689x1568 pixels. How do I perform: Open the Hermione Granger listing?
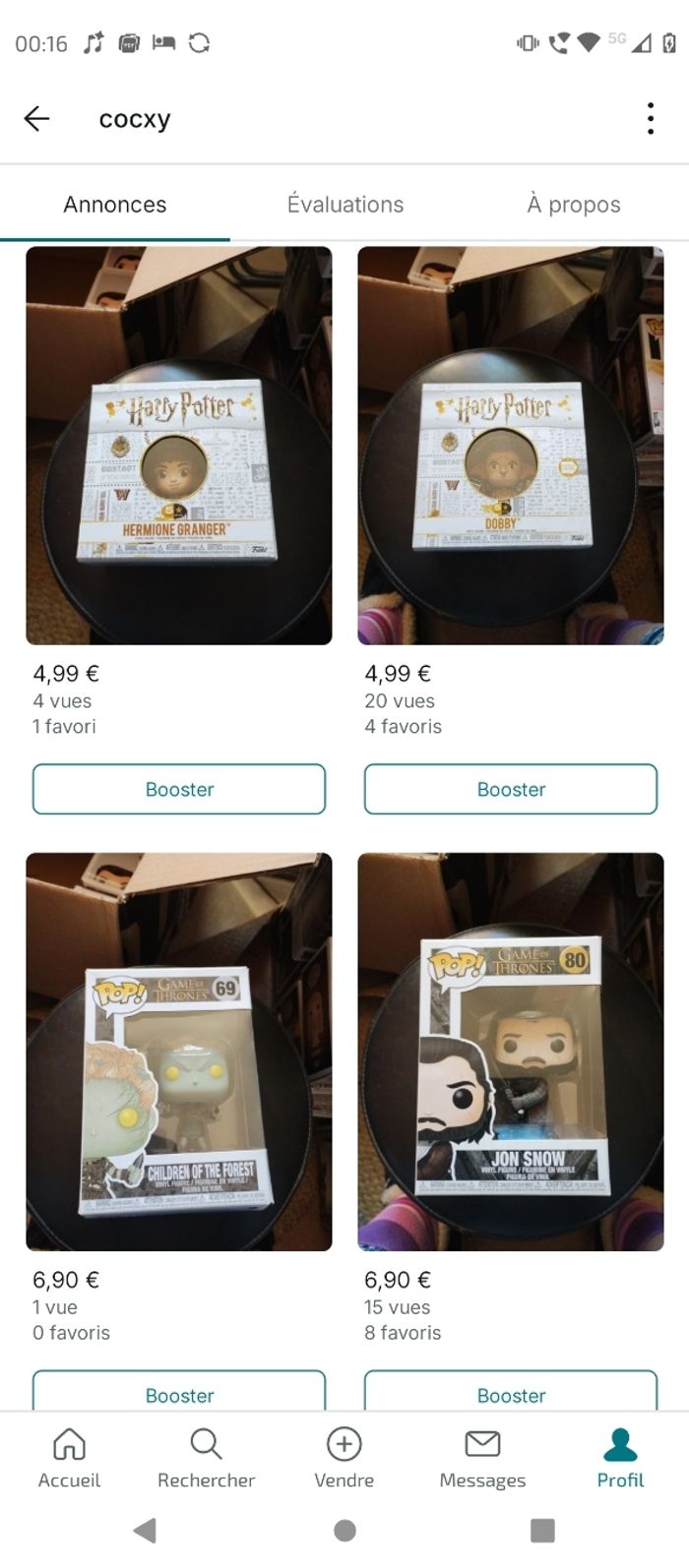coord(179,446)
